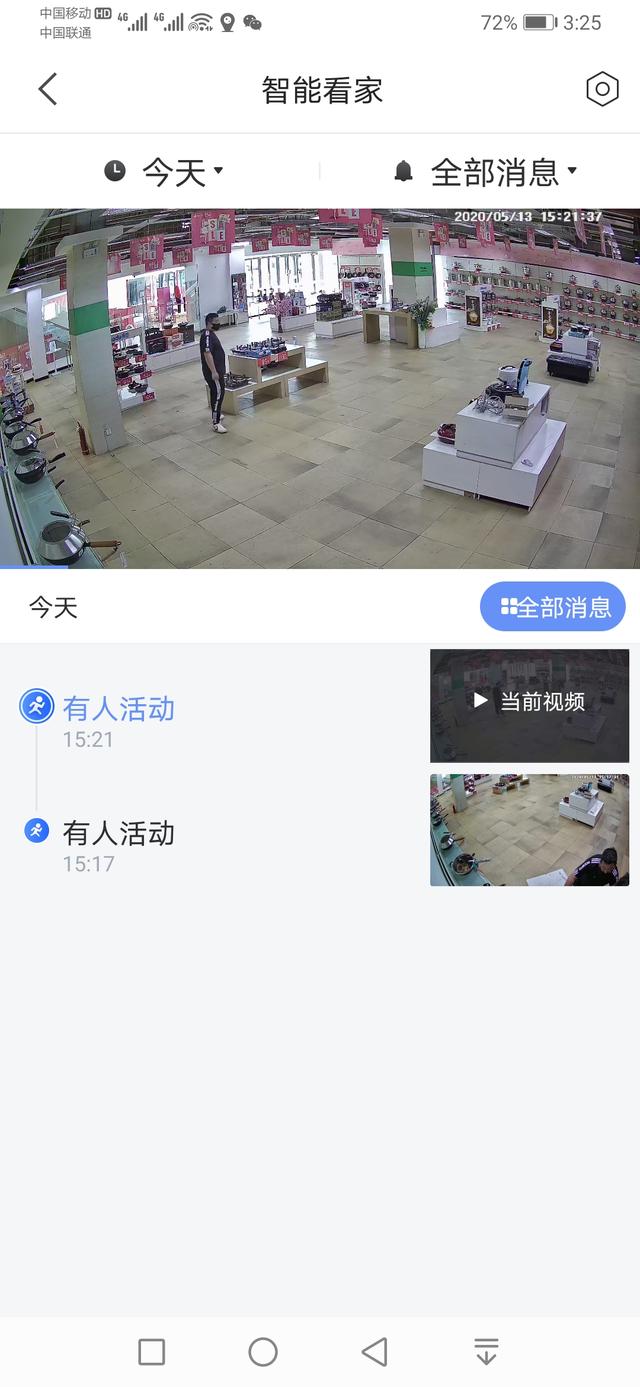Go to the system home screen
Image resolution: width=640 pixels, height=1387 pixels.
click(263, 1352)
